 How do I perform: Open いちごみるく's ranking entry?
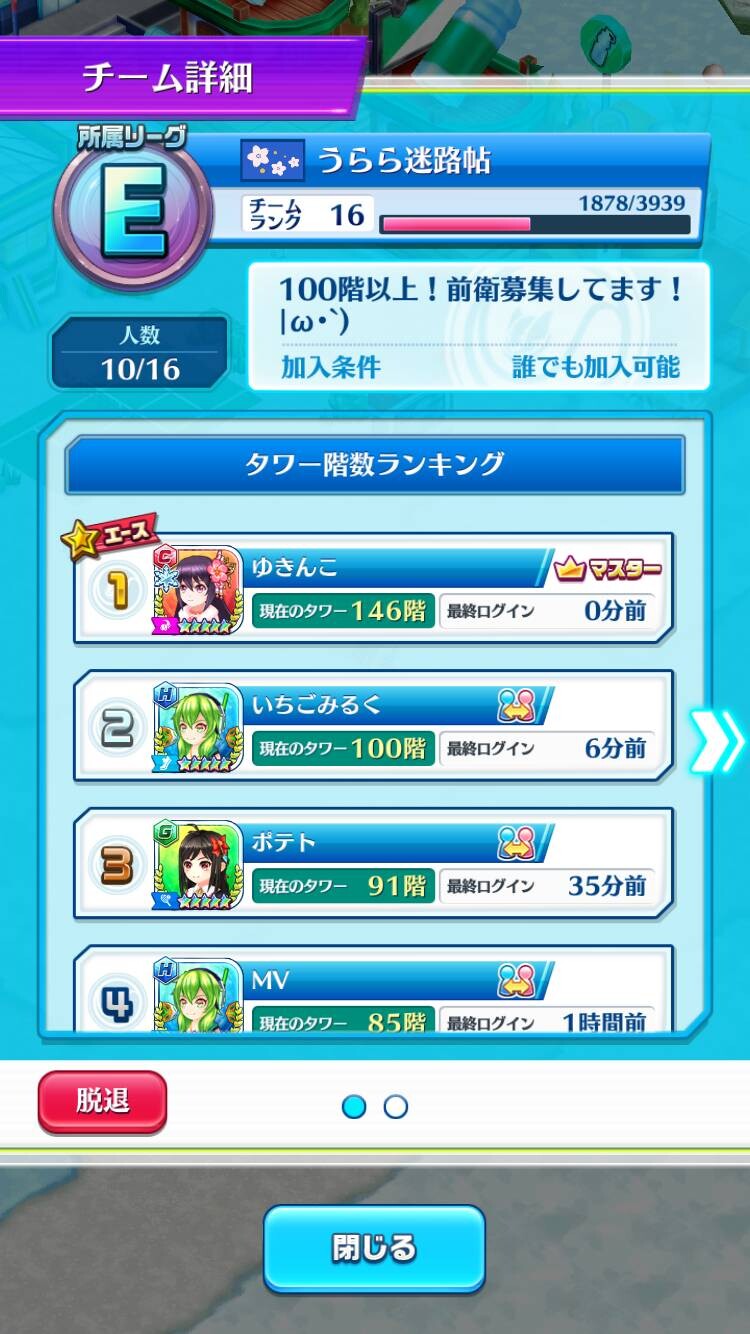coord(373,726)
